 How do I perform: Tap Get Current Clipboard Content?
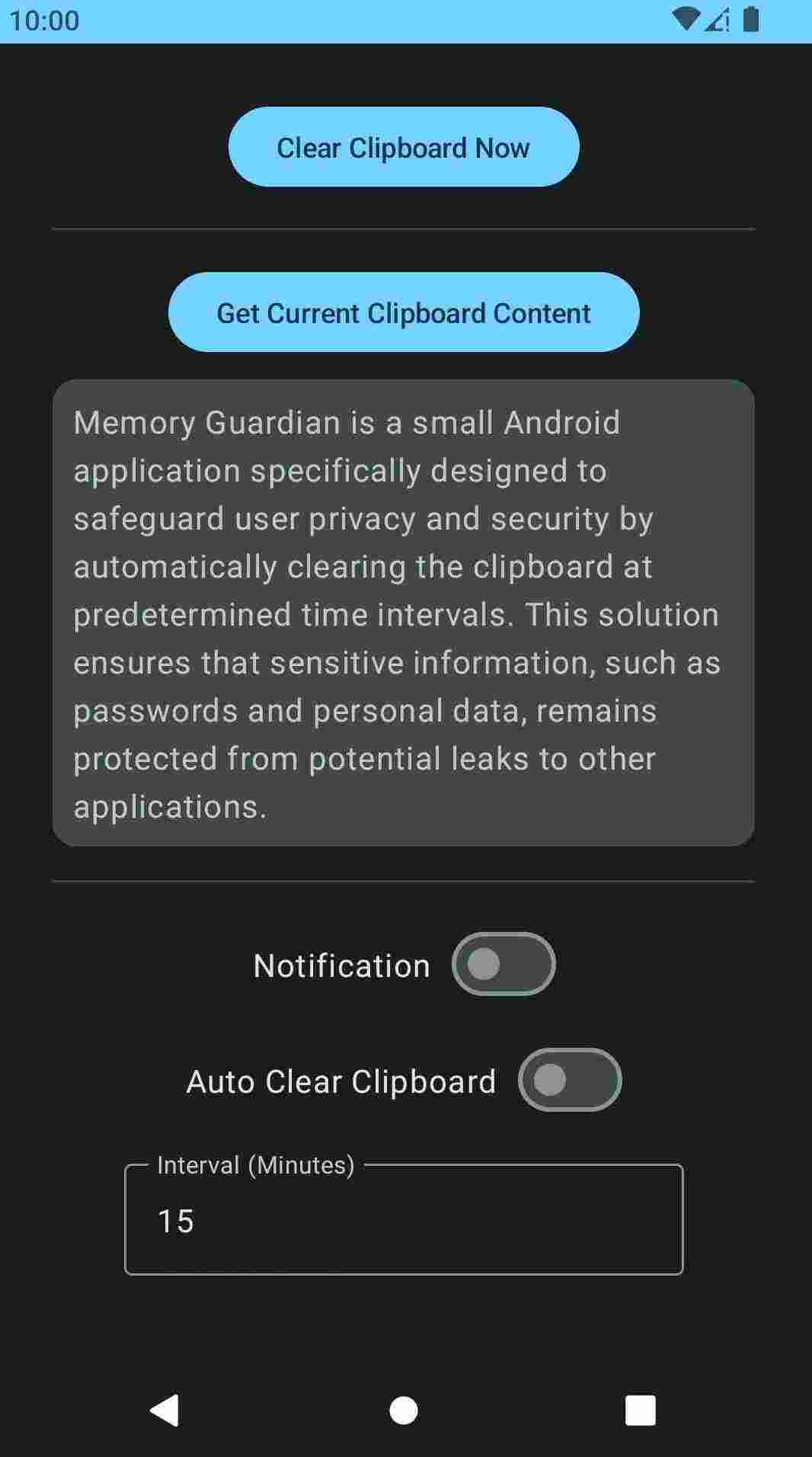click(404, 312)
